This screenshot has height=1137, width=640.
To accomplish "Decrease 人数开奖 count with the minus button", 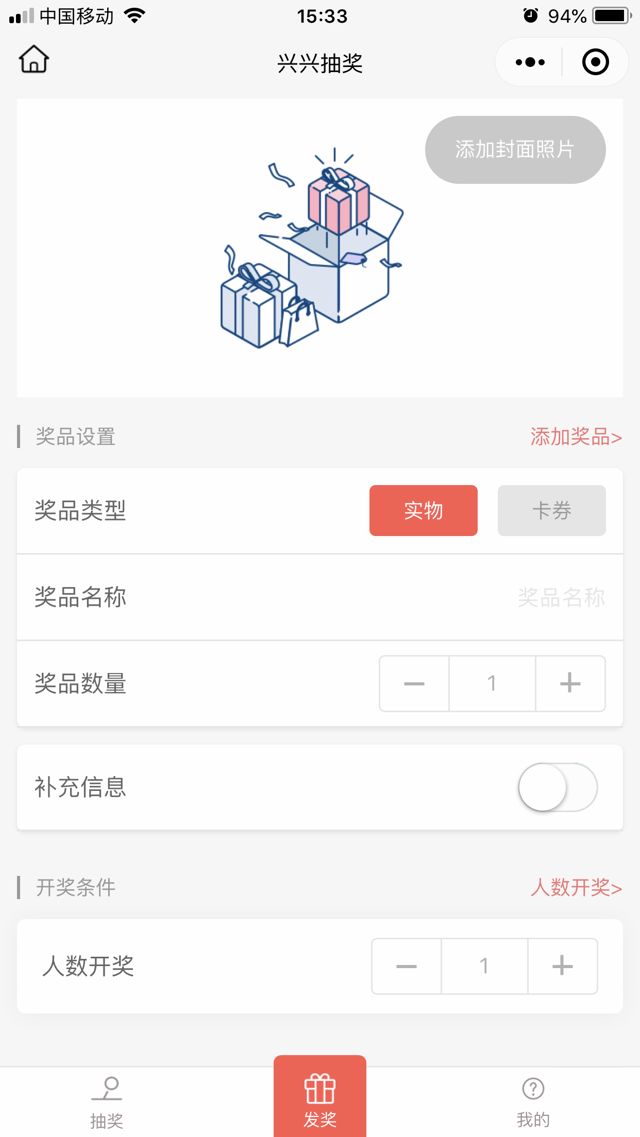I will [406, 966].
